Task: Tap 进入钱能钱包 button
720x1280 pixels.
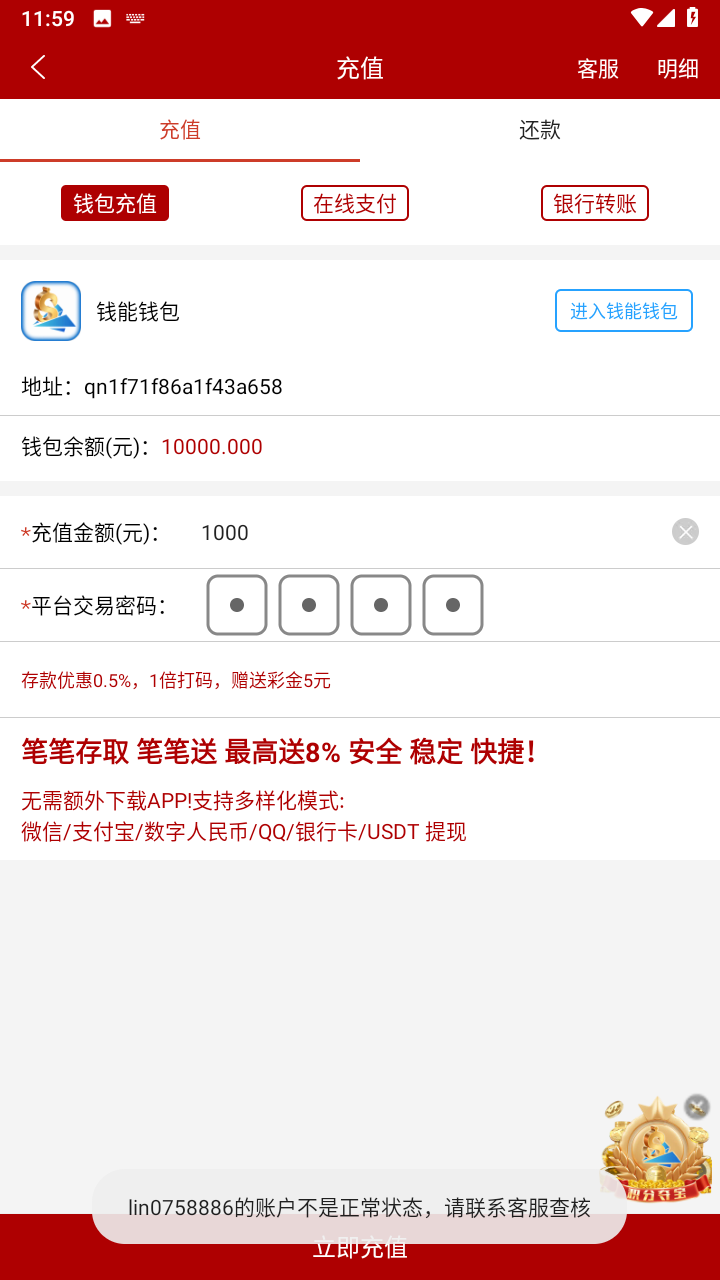Action: [x=623, y=311]
